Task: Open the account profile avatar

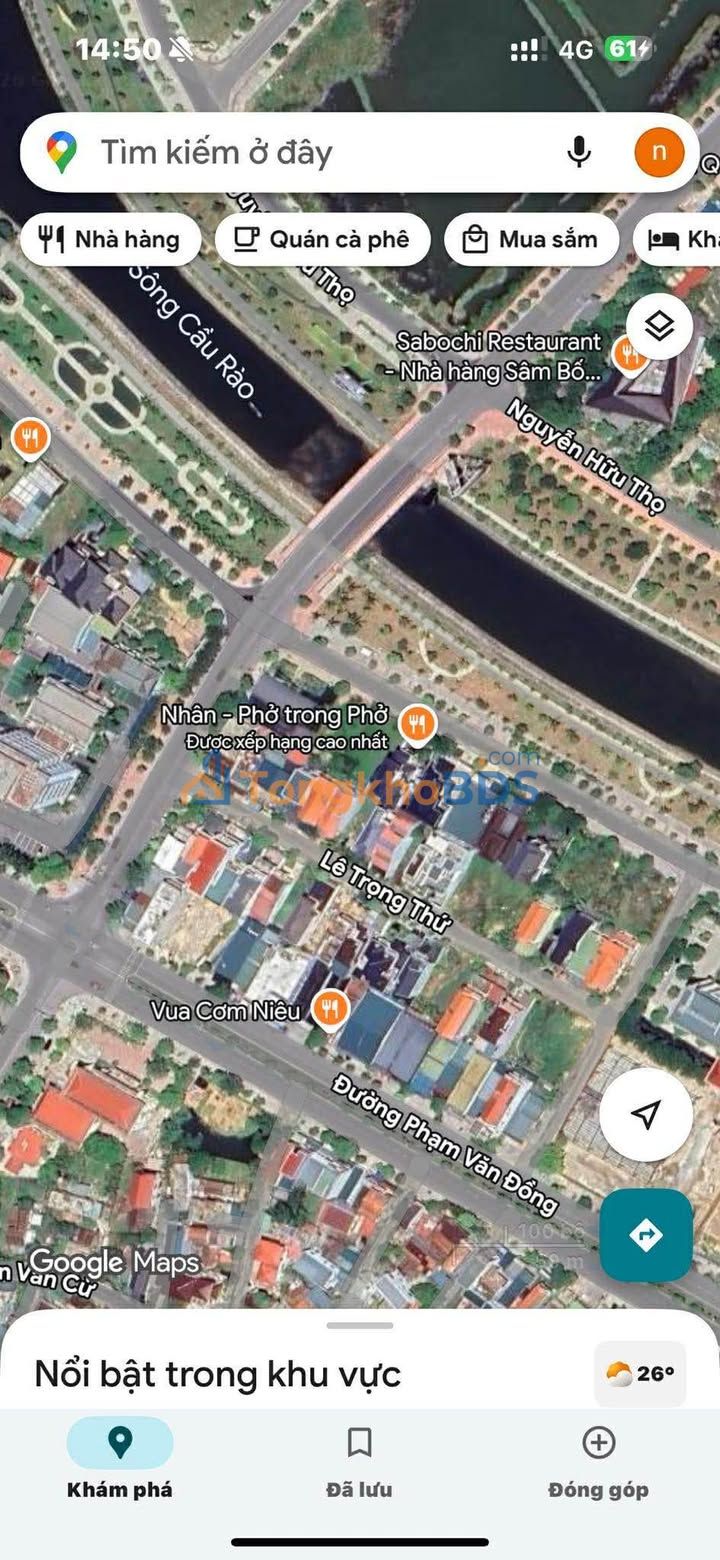Action: pos(659,152)
